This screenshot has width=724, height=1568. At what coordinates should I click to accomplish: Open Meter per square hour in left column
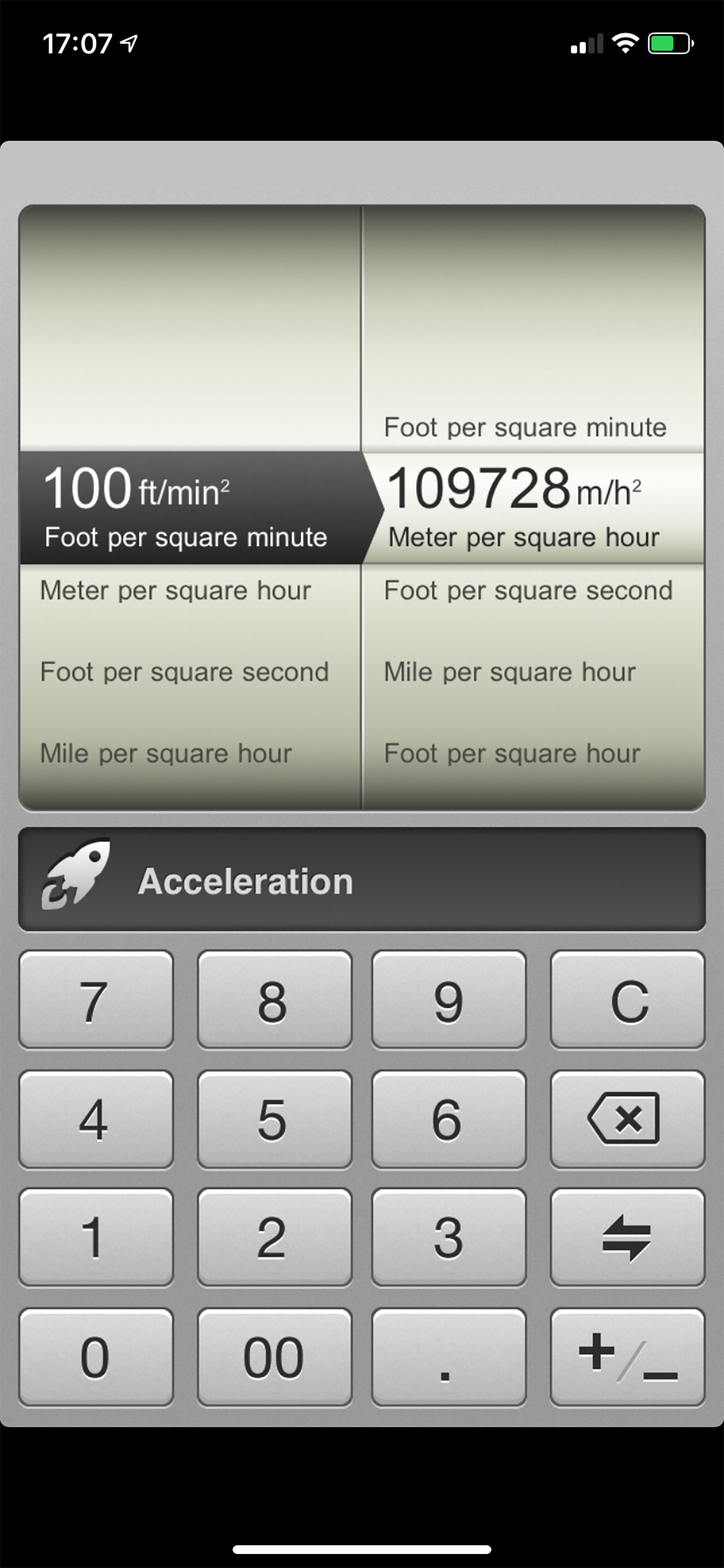[x=175, y=589]
